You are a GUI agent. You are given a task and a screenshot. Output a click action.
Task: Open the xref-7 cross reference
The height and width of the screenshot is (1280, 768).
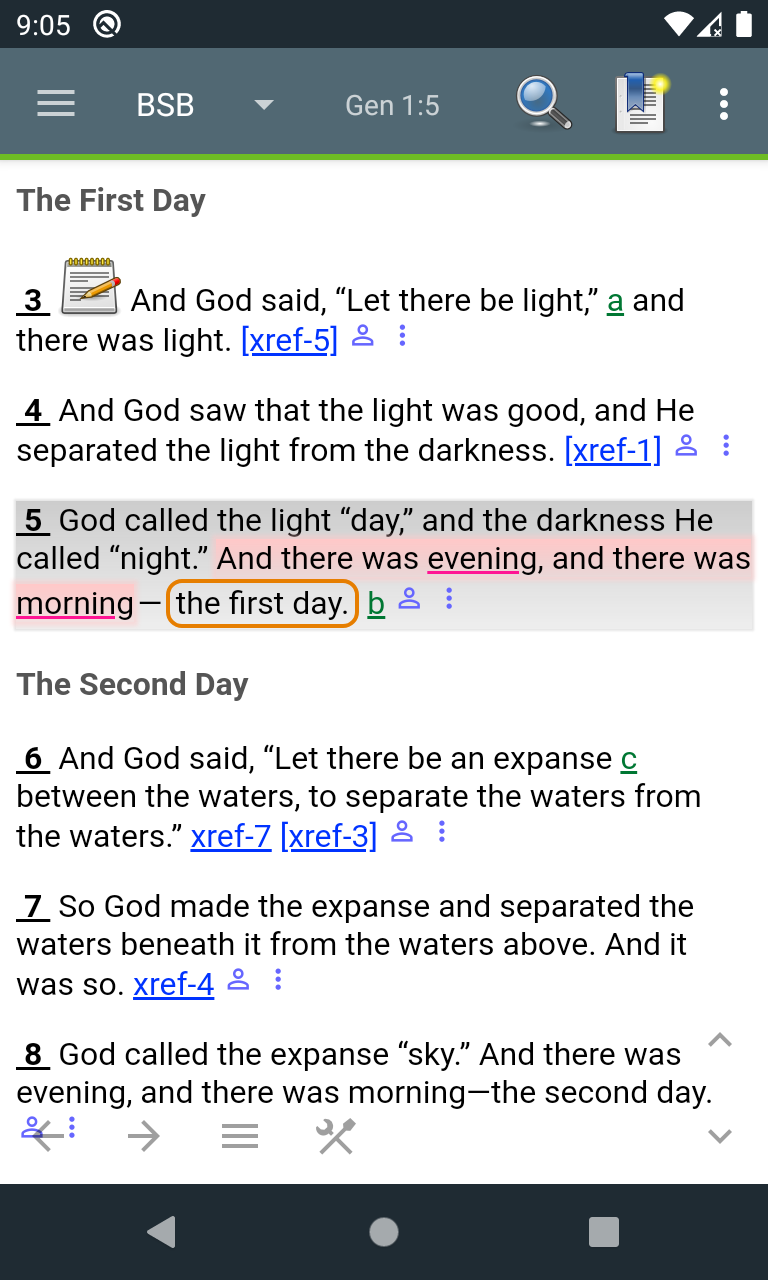[231, 836]
